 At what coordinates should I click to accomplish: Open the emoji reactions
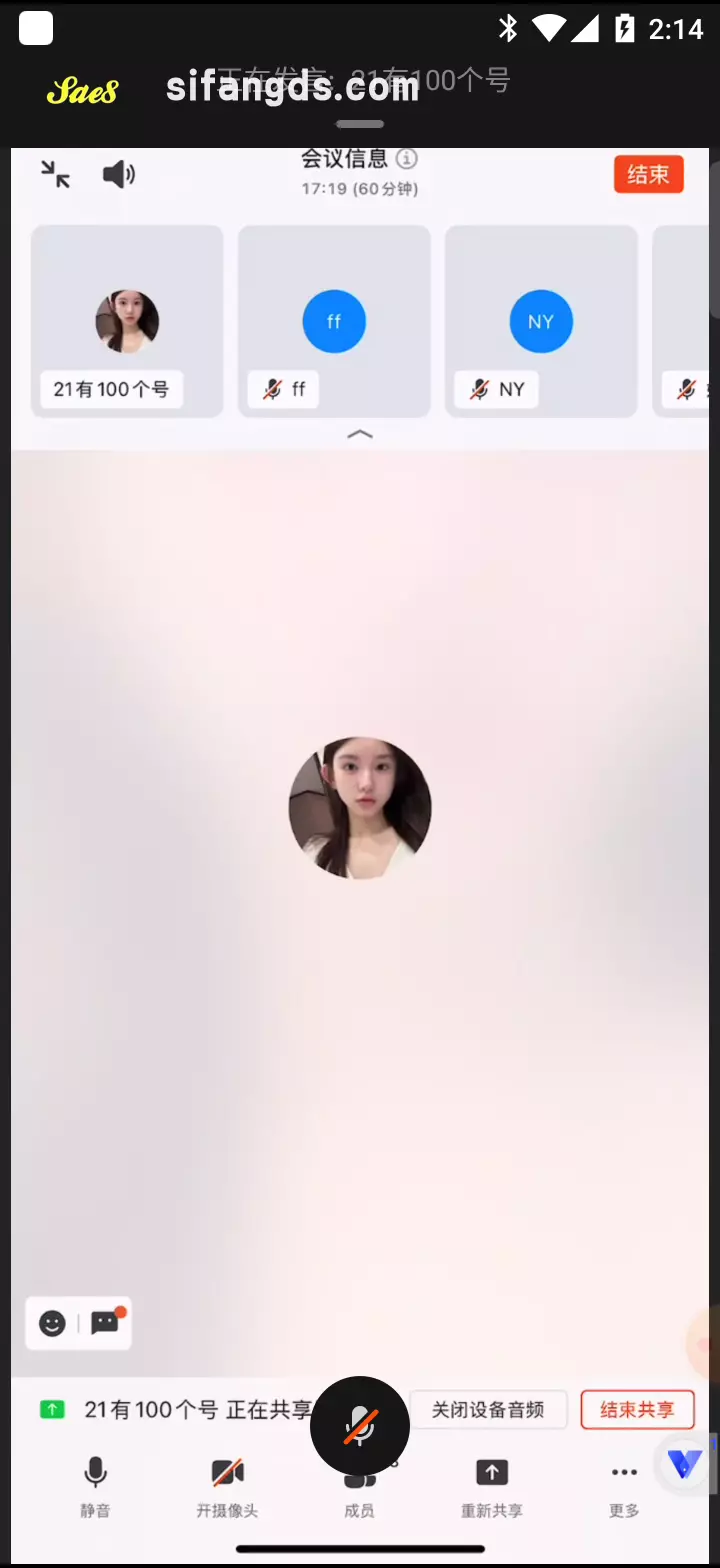tap(52, 1323)
